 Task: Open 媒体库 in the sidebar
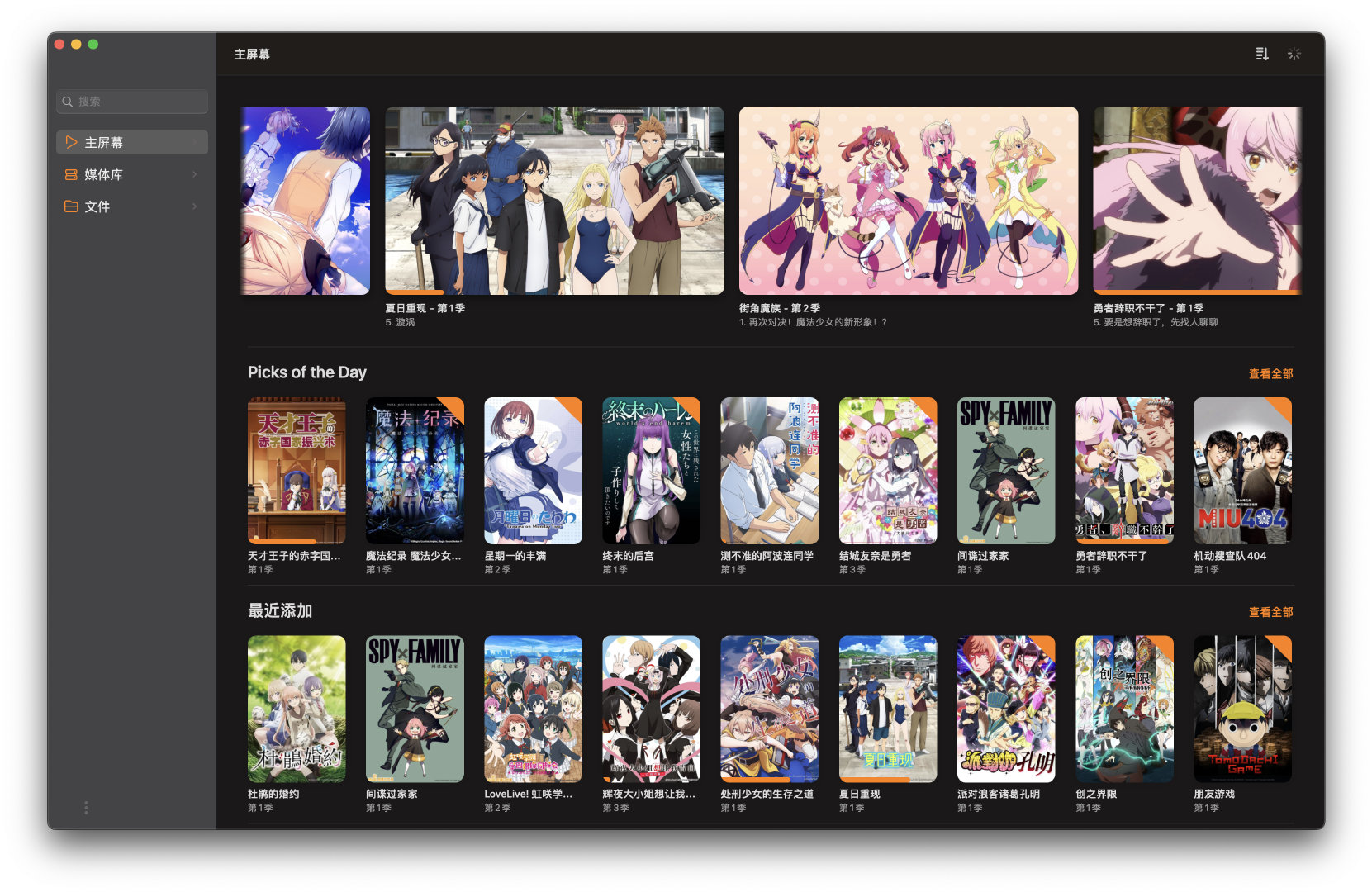(132, 174)
